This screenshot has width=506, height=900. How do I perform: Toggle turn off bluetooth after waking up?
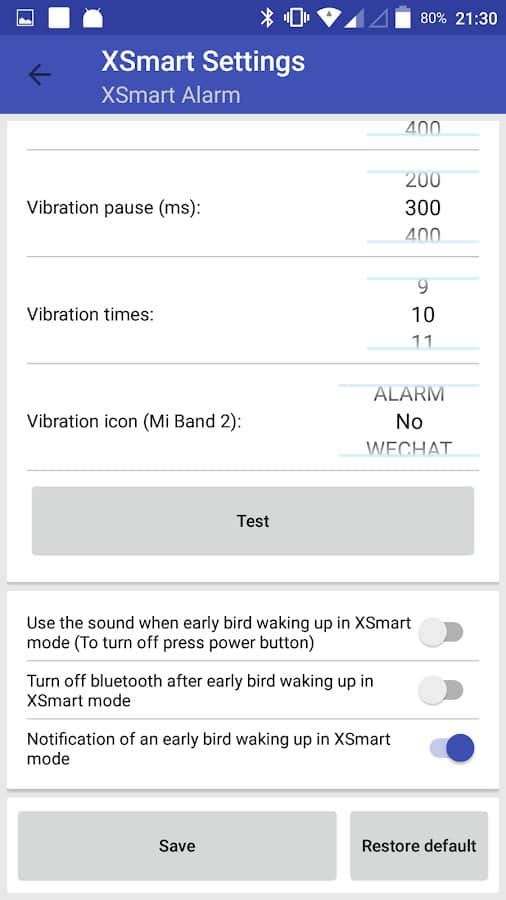pyautogui.click(x=441, y=690)
